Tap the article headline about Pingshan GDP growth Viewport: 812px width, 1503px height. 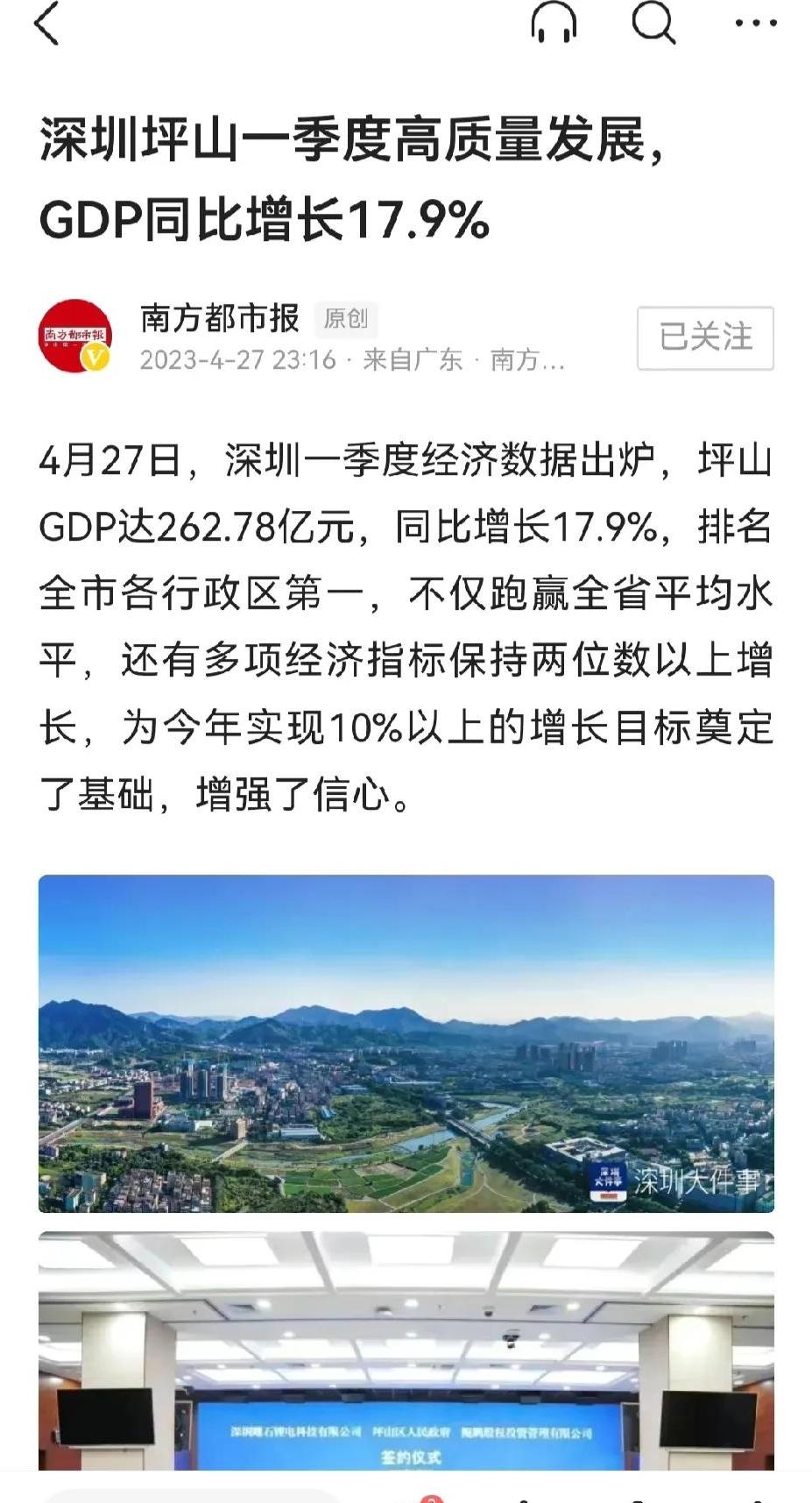(x=350, y=180)
